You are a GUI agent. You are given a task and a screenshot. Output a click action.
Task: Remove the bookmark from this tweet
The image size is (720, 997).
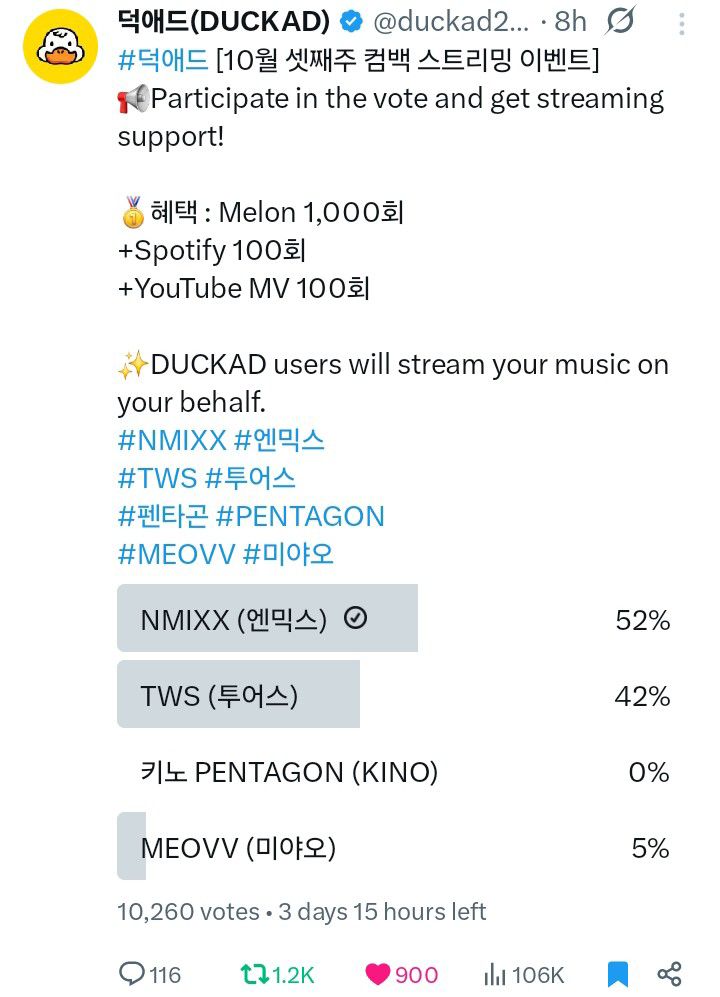[x=618, y=974]
